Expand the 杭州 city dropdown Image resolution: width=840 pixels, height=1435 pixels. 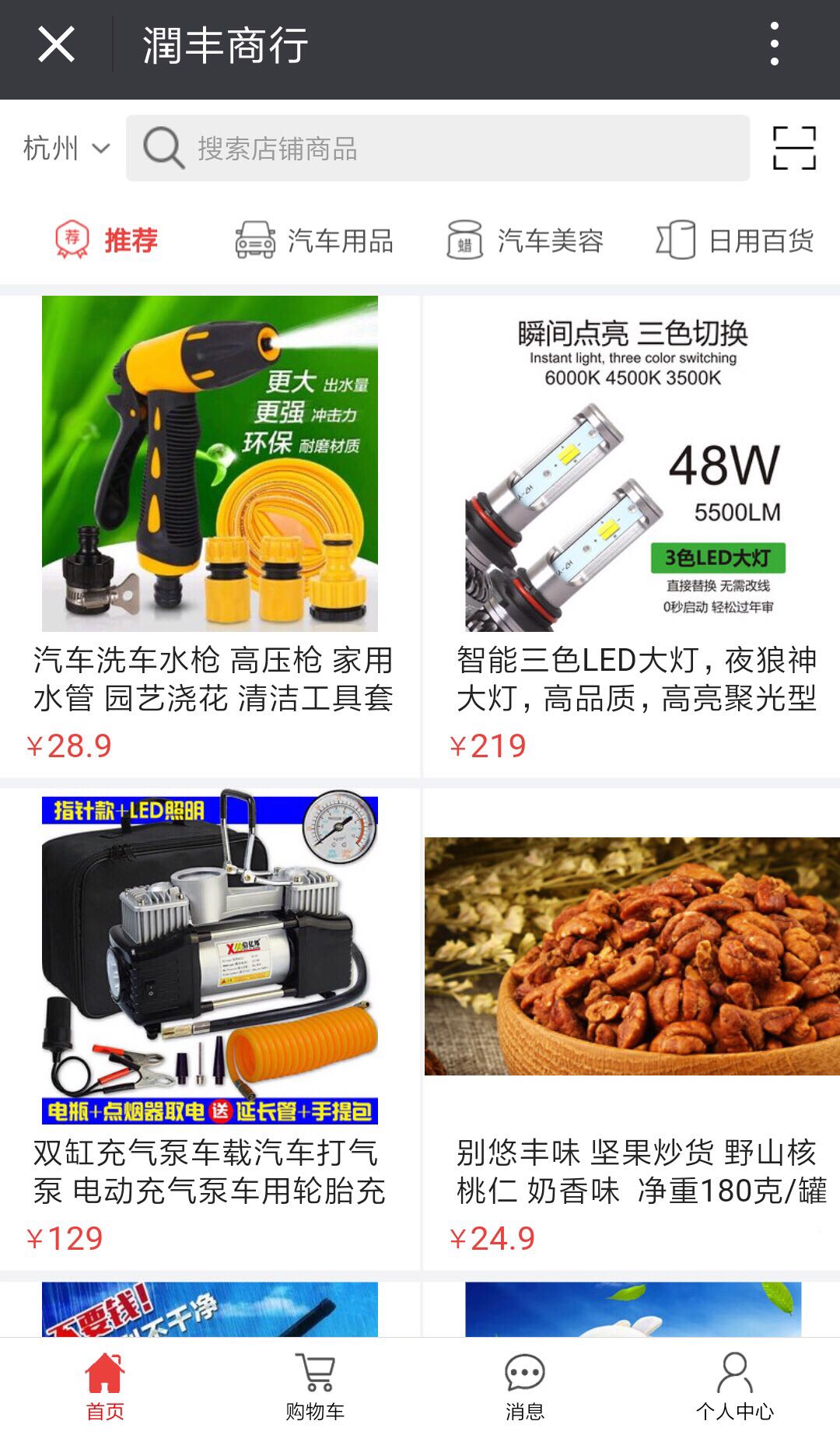pyautogui.click(x=66, y=148)
